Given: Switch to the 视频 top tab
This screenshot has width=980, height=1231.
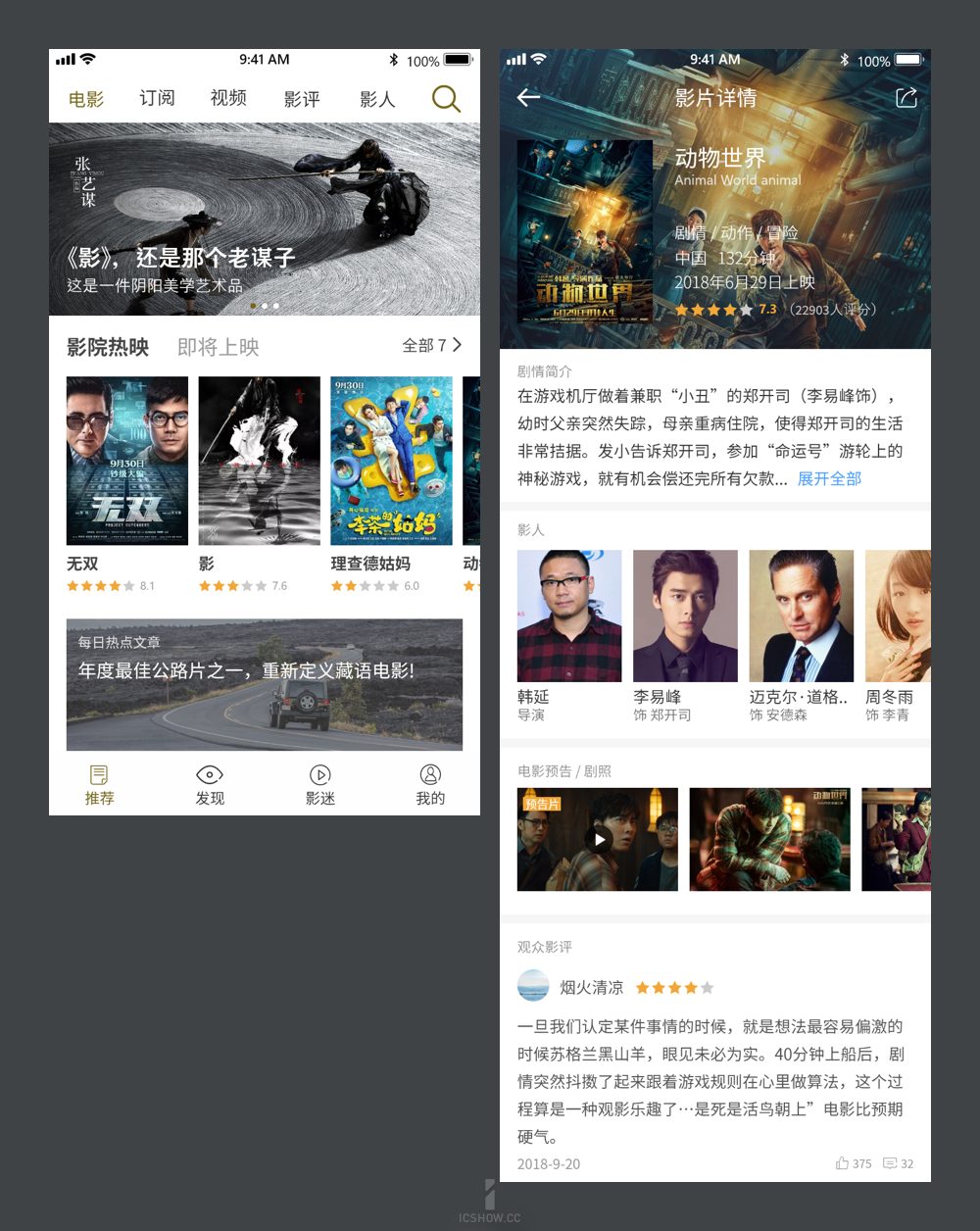Looking at the screenshot, I should tap(228, 98).
